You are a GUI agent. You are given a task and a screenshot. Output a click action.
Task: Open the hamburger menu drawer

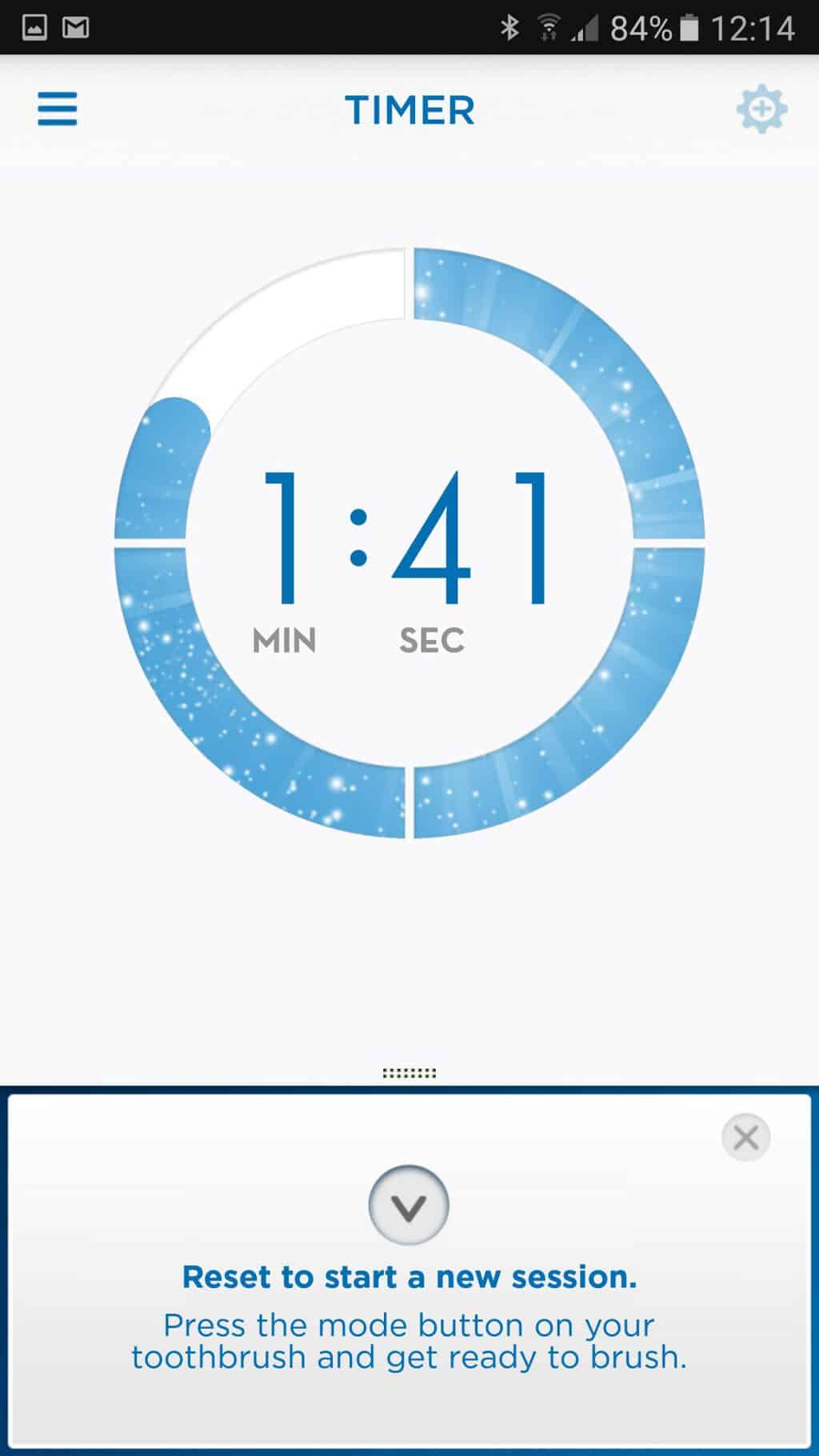pyautogui.click(x=58, y=109)
